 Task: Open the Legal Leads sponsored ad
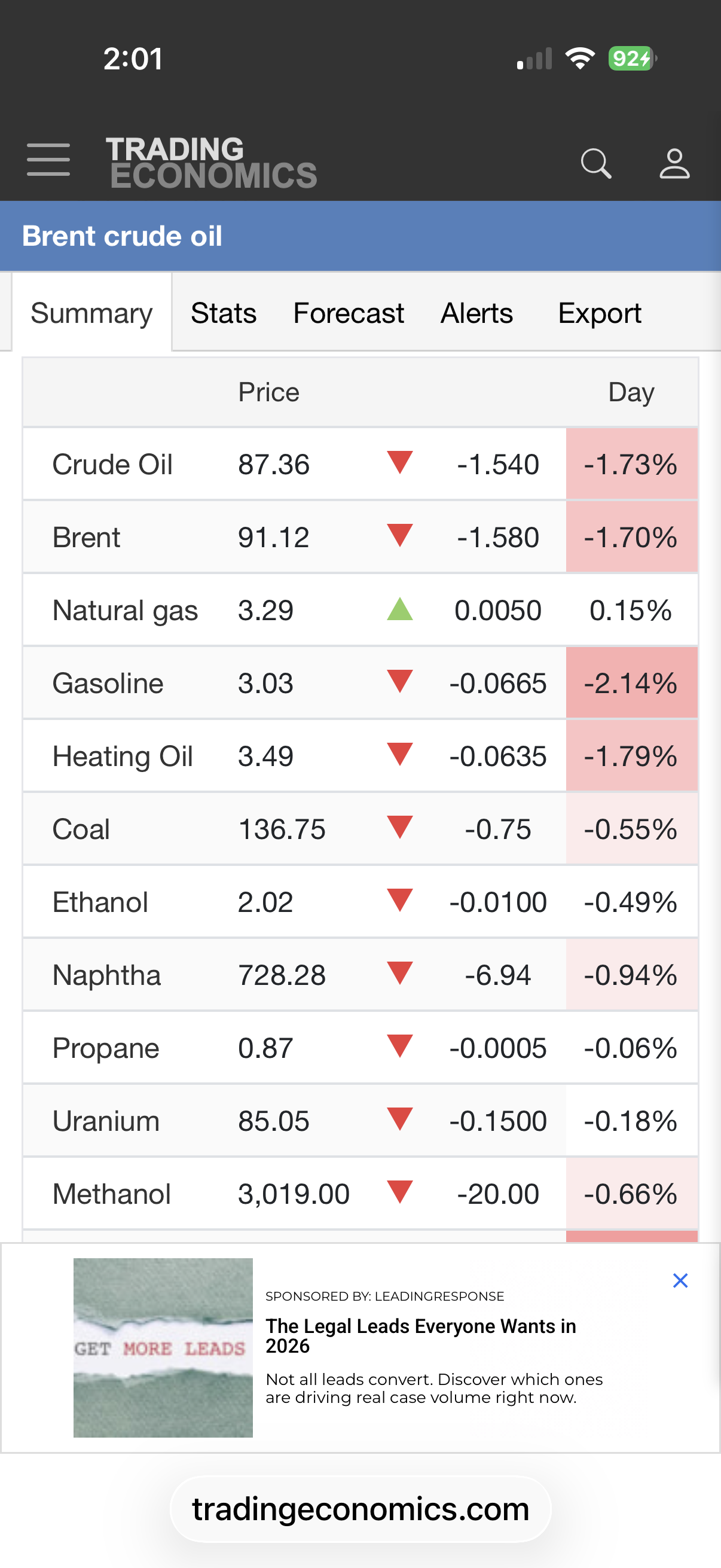click(420, 1335)
